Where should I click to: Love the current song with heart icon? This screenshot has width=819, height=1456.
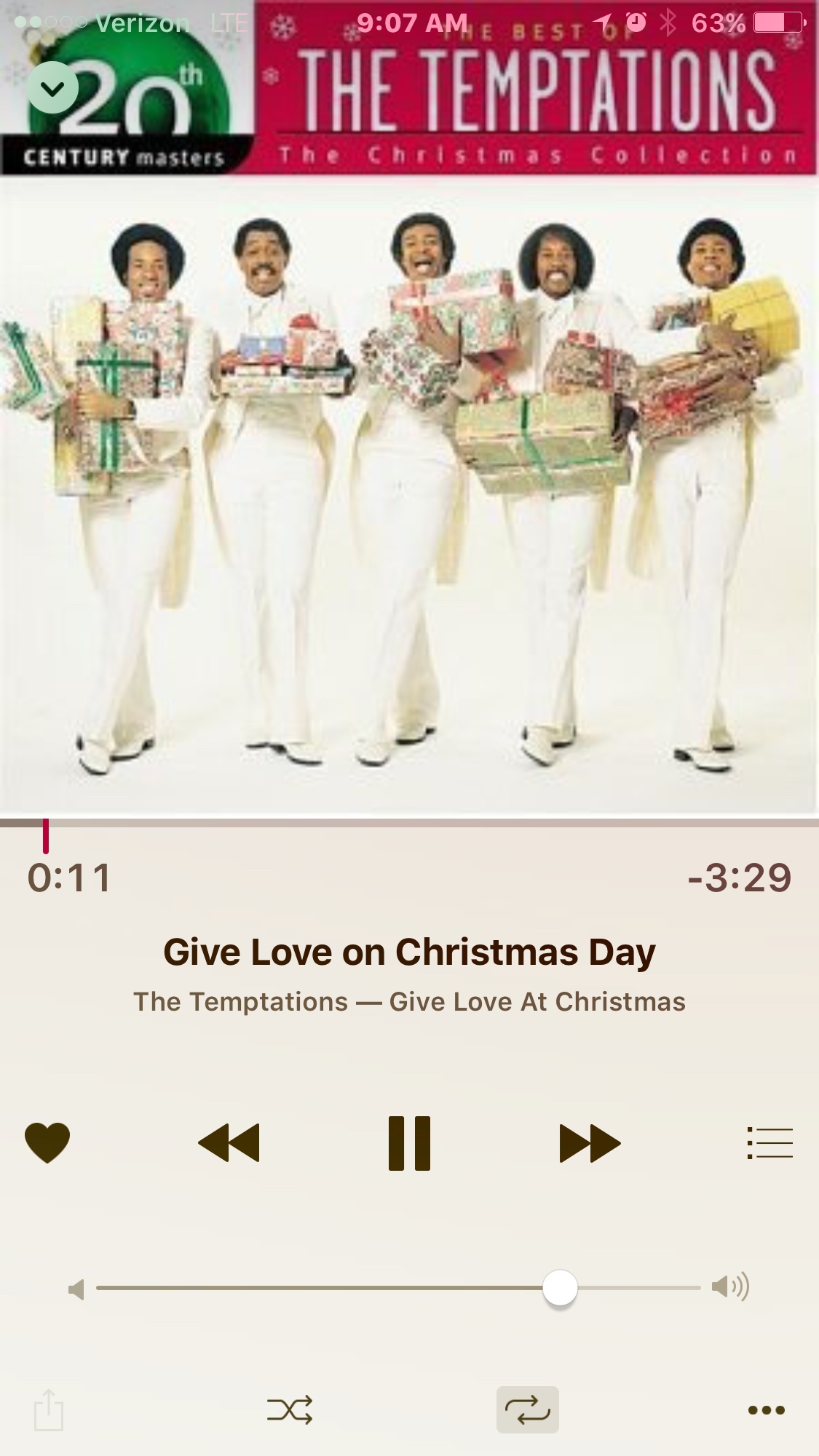pos(47,1142)
